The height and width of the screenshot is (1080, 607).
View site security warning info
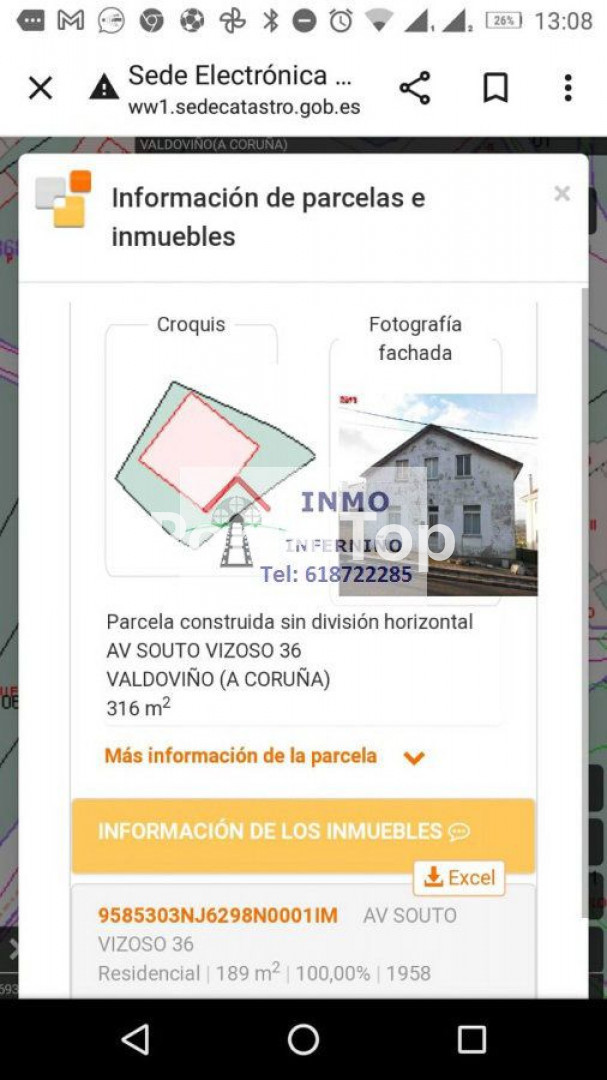(104, 89)
